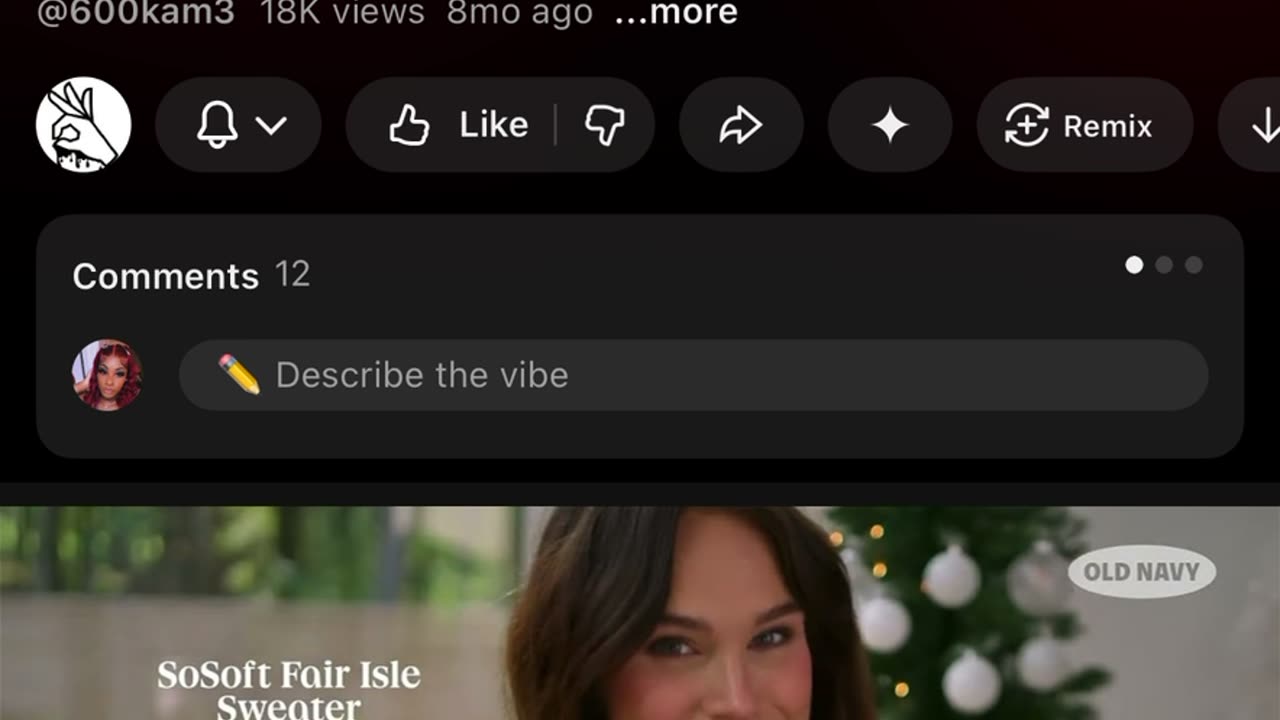Remix this video
Image resolution: width=1280 pixels, height=720 pixels.
(1083, 126)
